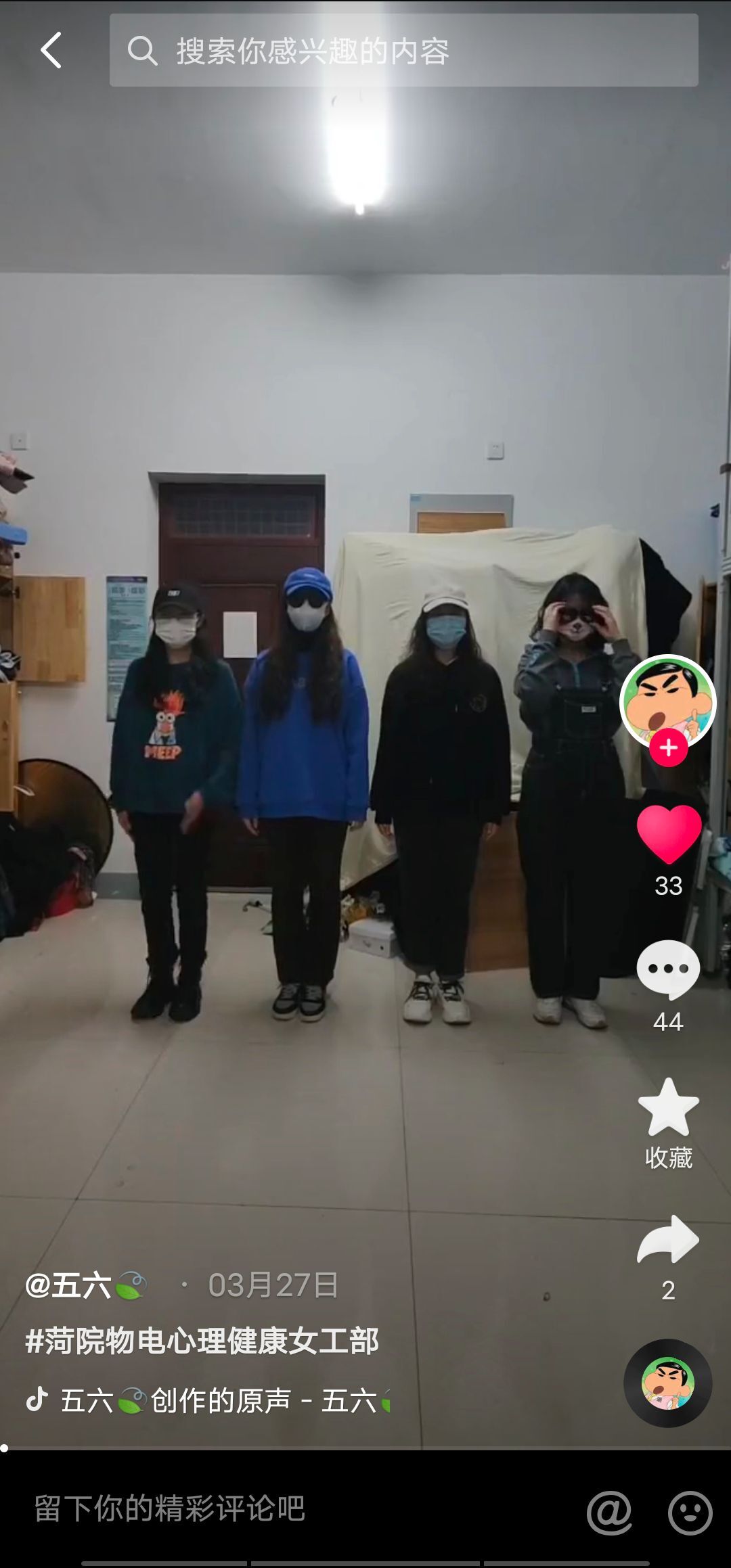The height and width of the screenshot is (1568, 731).
Task: Open the #菏院物电心理健康女工部 hashtag
Action: point(202,1341)
